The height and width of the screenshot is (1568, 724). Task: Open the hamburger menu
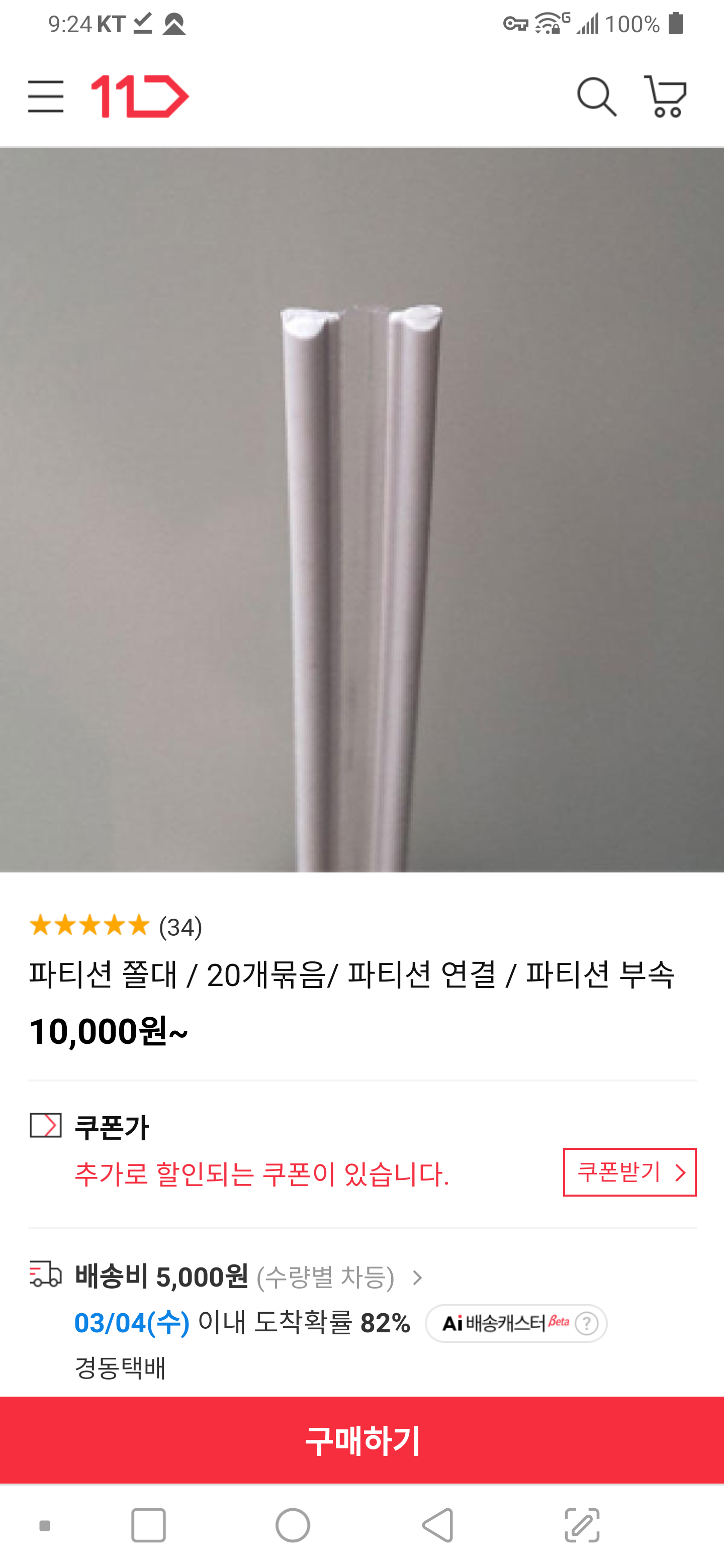(46, 96)
